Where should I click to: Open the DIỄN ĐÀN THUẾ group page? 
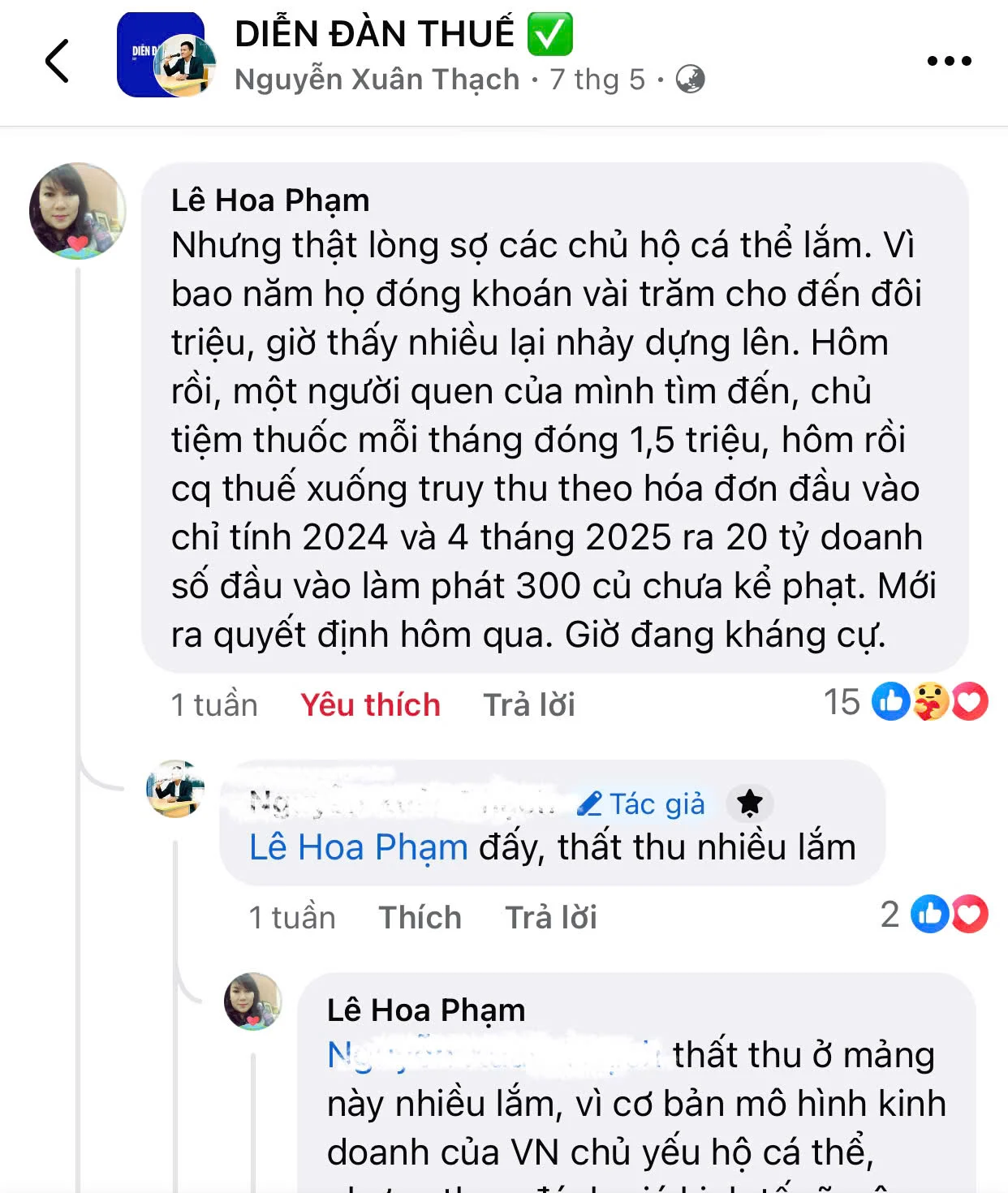pyautogui.click(x=374, y=34)
